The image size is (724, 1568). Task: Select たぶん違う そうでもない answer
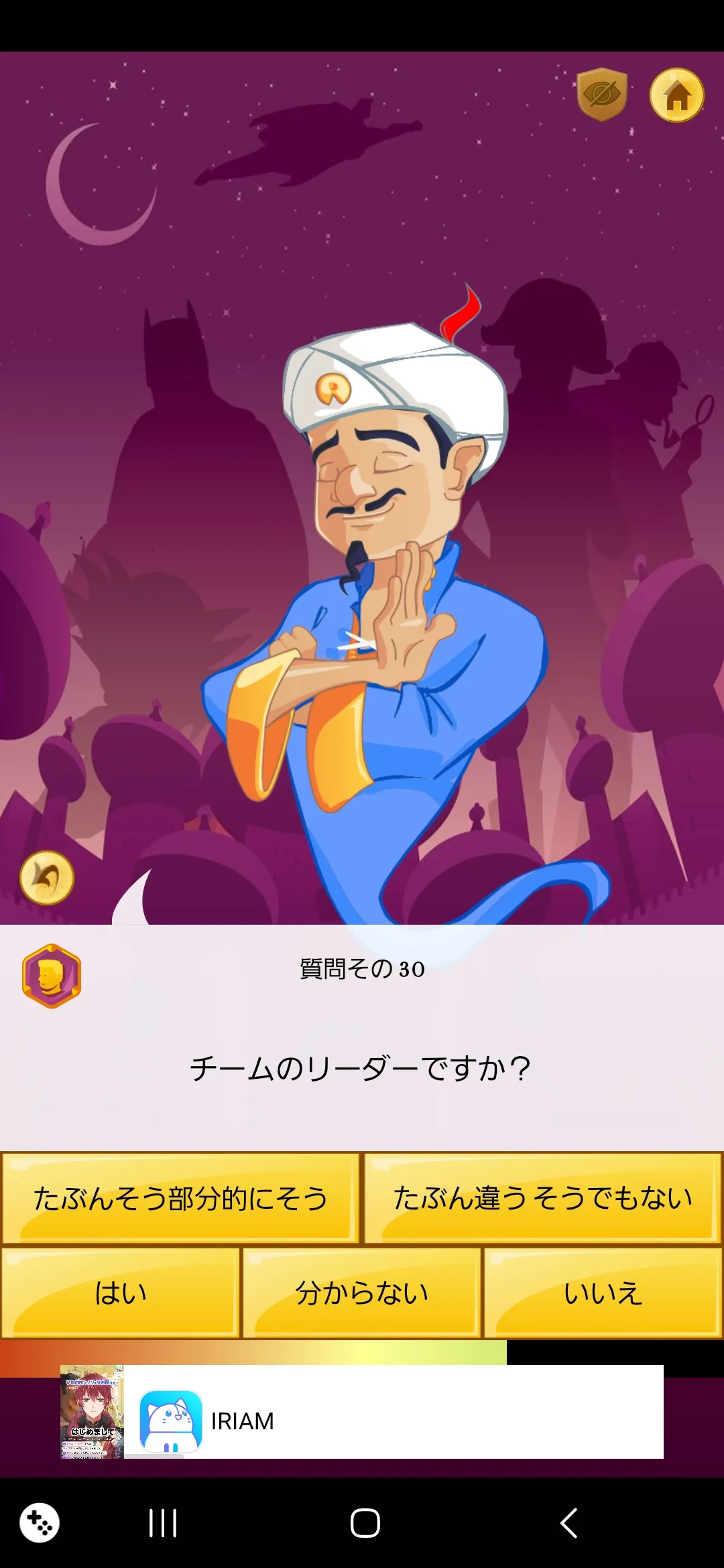tap(542, 1198)
